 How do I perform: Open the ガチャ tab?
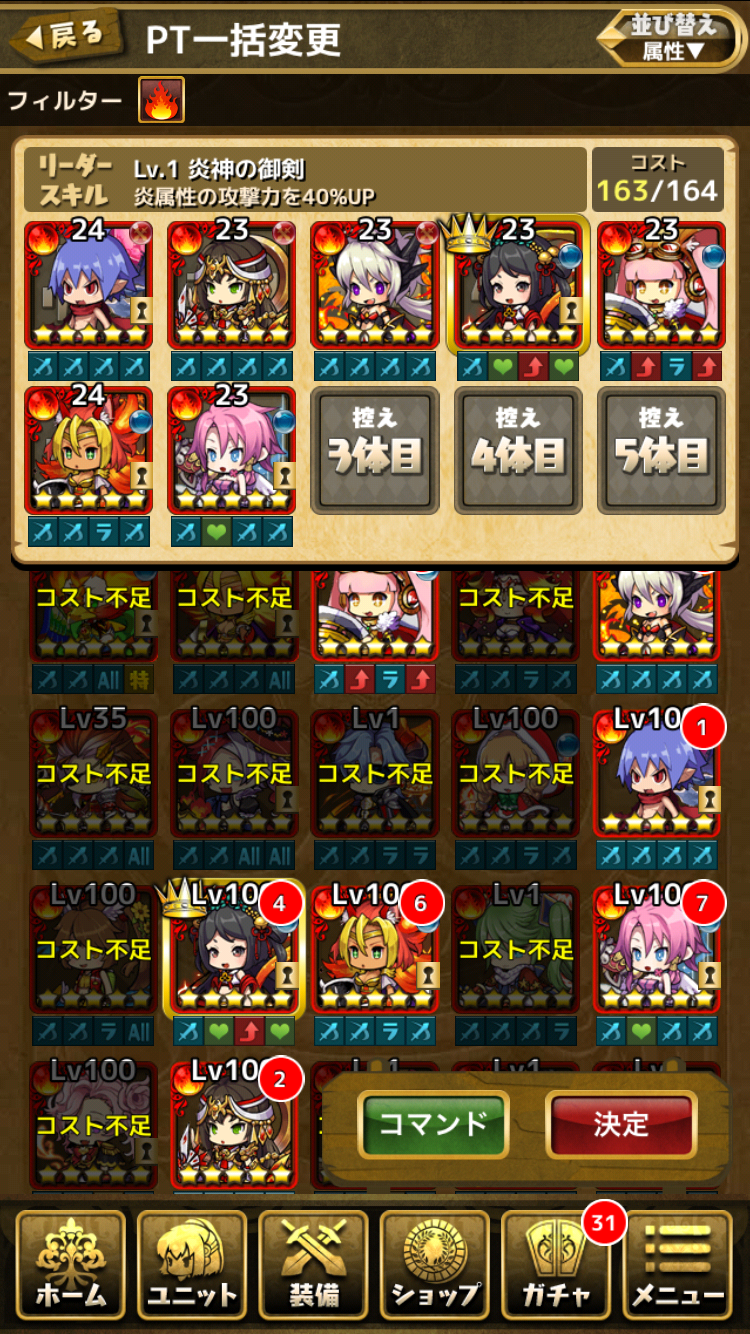pos(556,1265)
